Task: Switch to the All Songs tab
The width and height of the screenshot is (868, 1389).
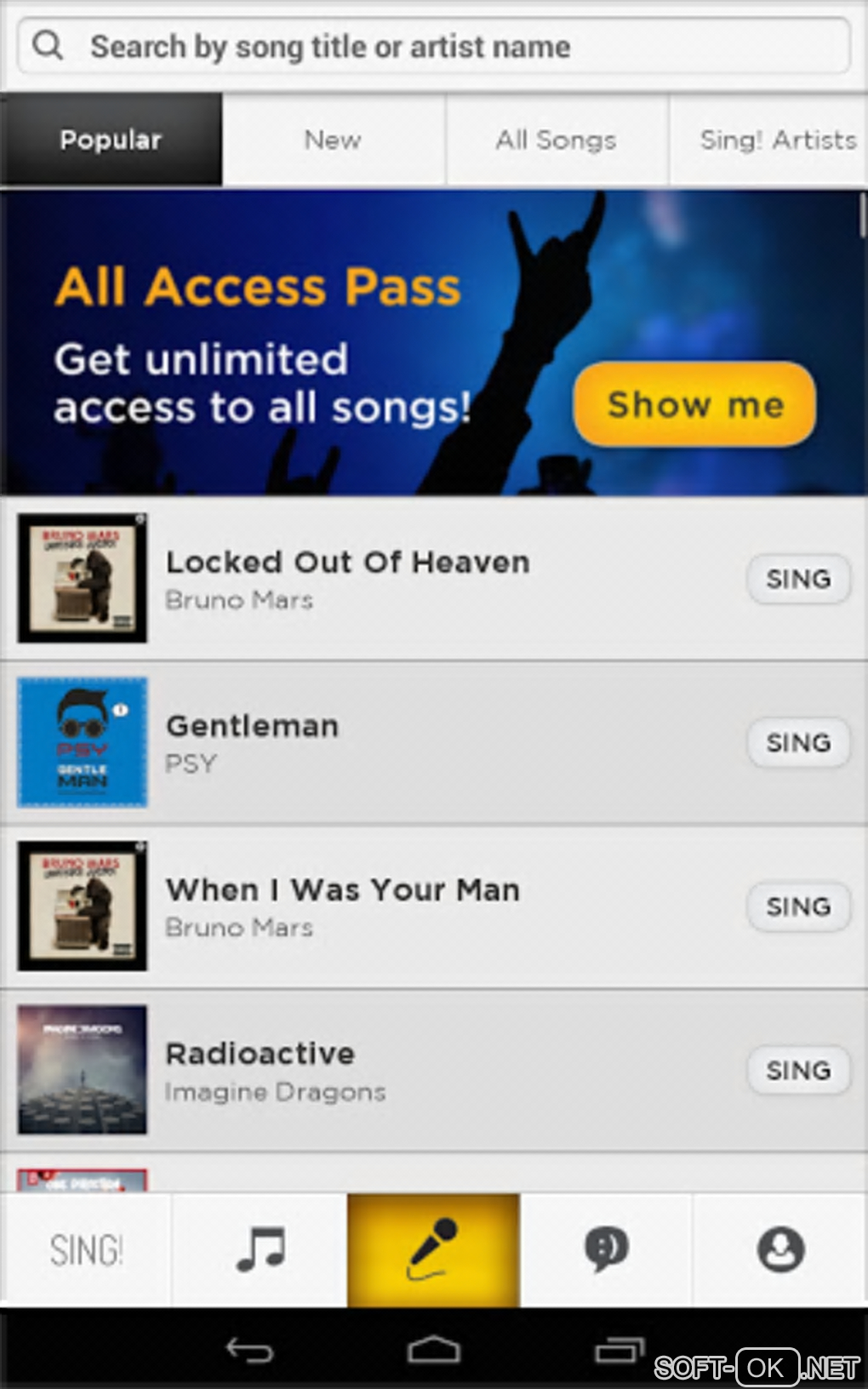Action: (556, 140)
